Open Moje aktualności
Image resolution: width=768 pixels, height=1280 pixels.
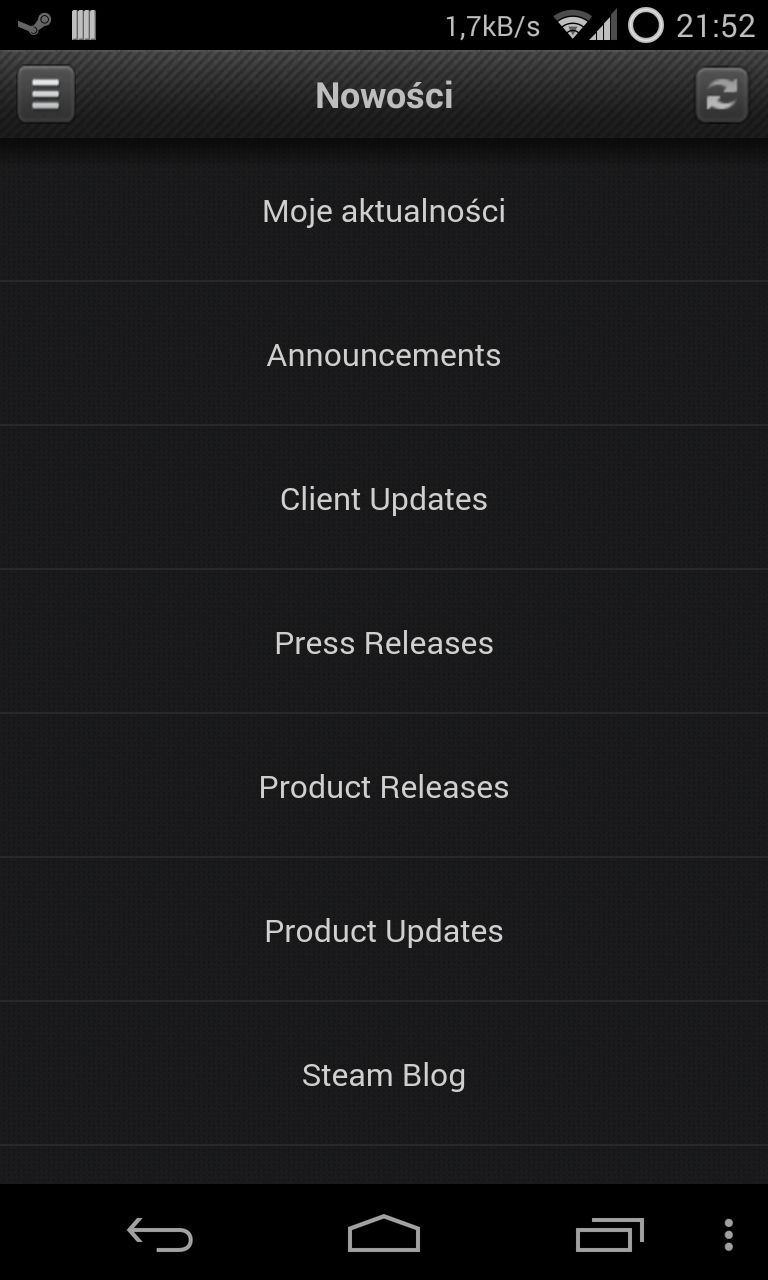click(384, 210)
